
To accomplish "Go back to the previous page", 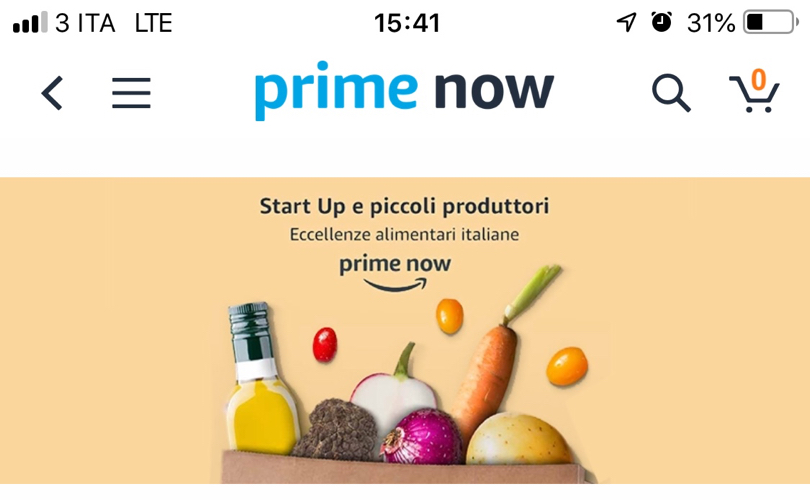I will pos(52,93).
